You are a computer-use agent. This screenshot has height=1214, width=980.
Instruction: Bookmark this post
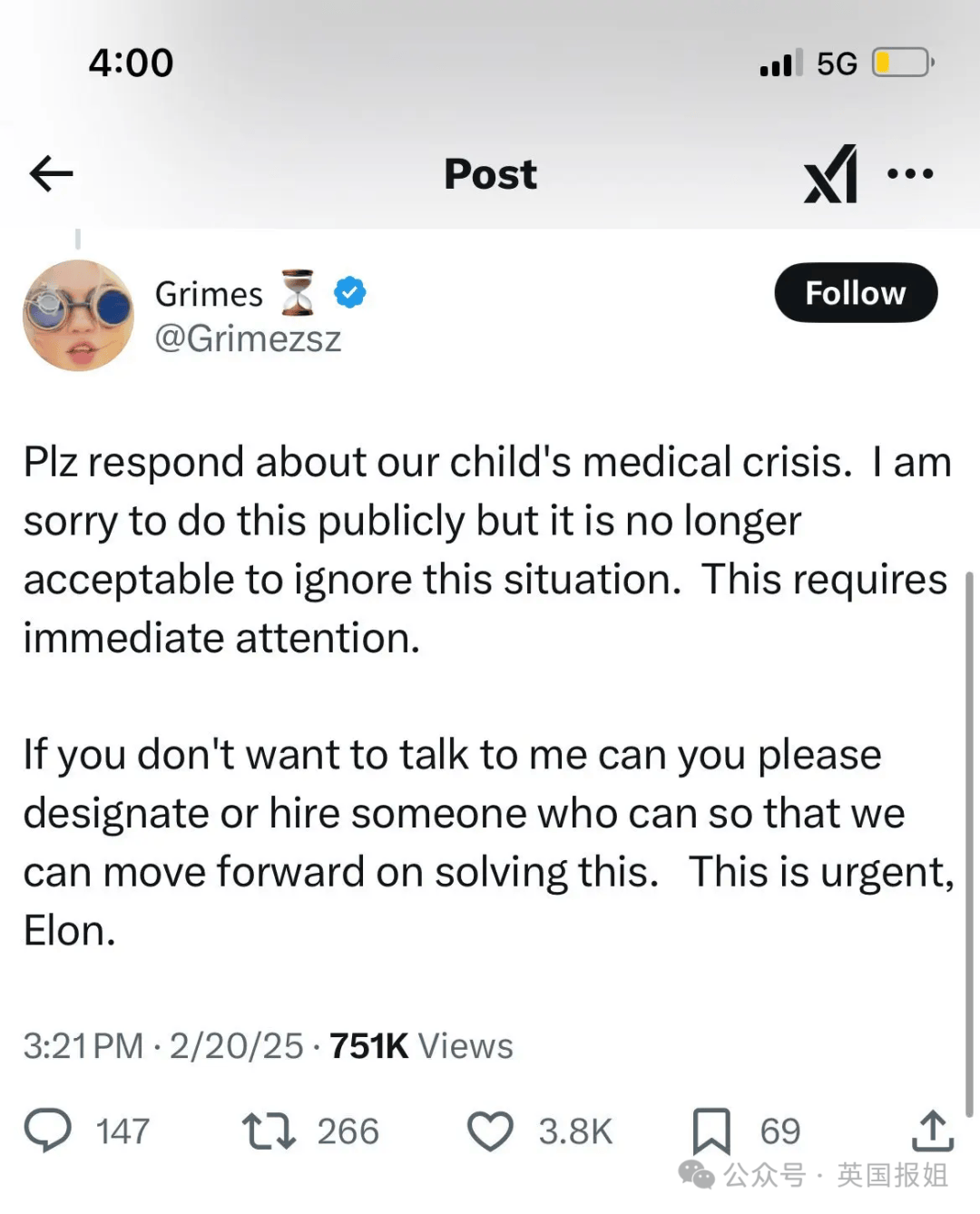point(711,1131)
